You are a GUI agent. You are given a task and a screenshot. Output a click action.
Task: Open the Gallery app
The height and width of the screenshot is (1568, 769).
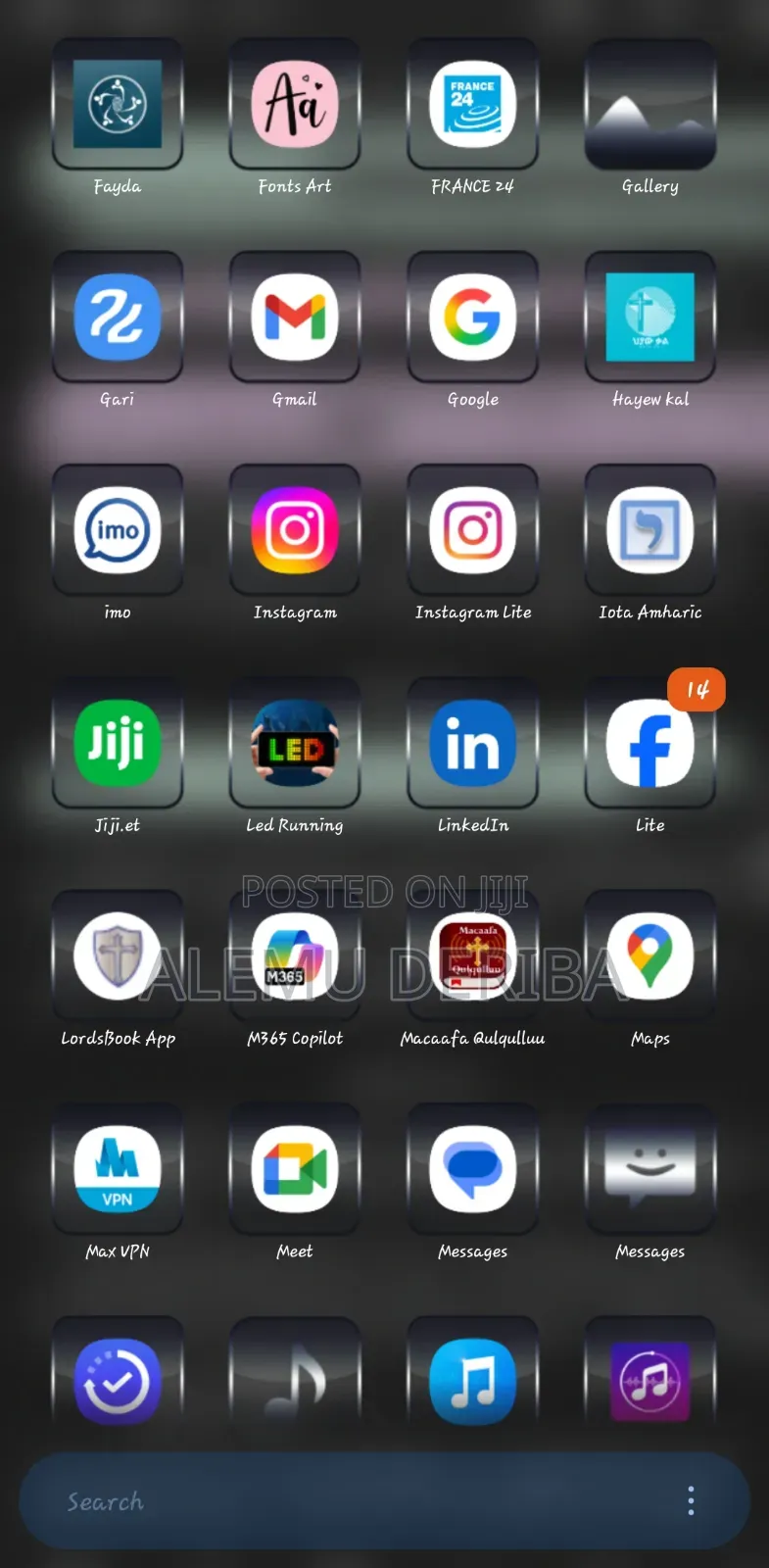coord(649,104)
